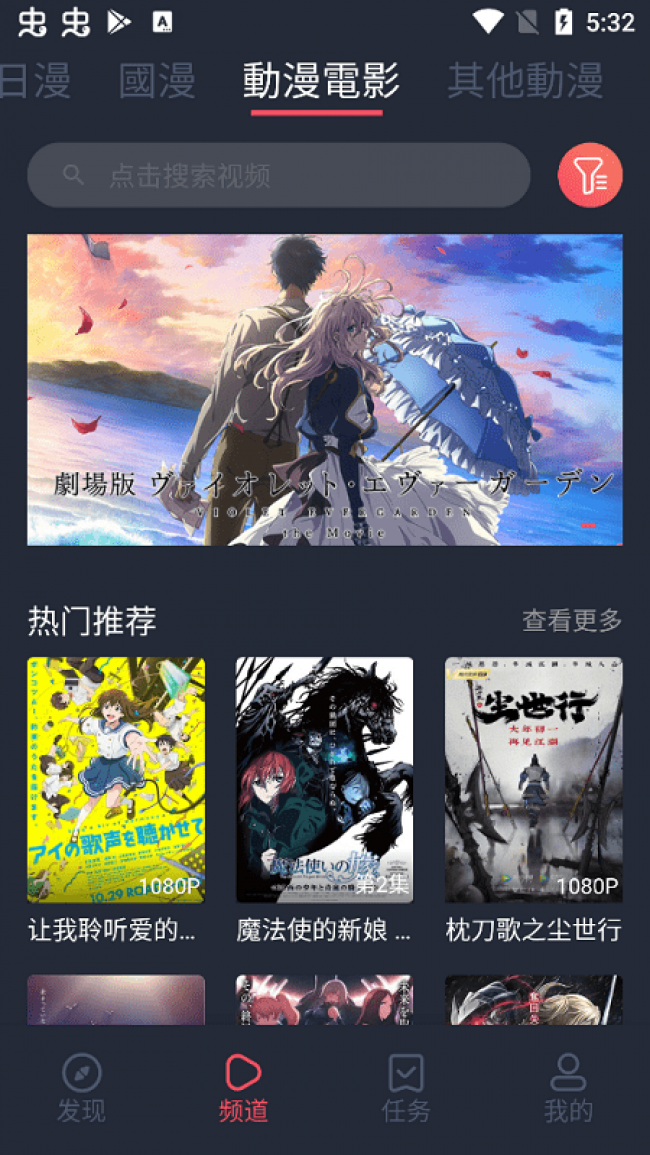The image size is (650, 1155).
Task: Open the 我的 profile tab
Action: pos(568,1088)
